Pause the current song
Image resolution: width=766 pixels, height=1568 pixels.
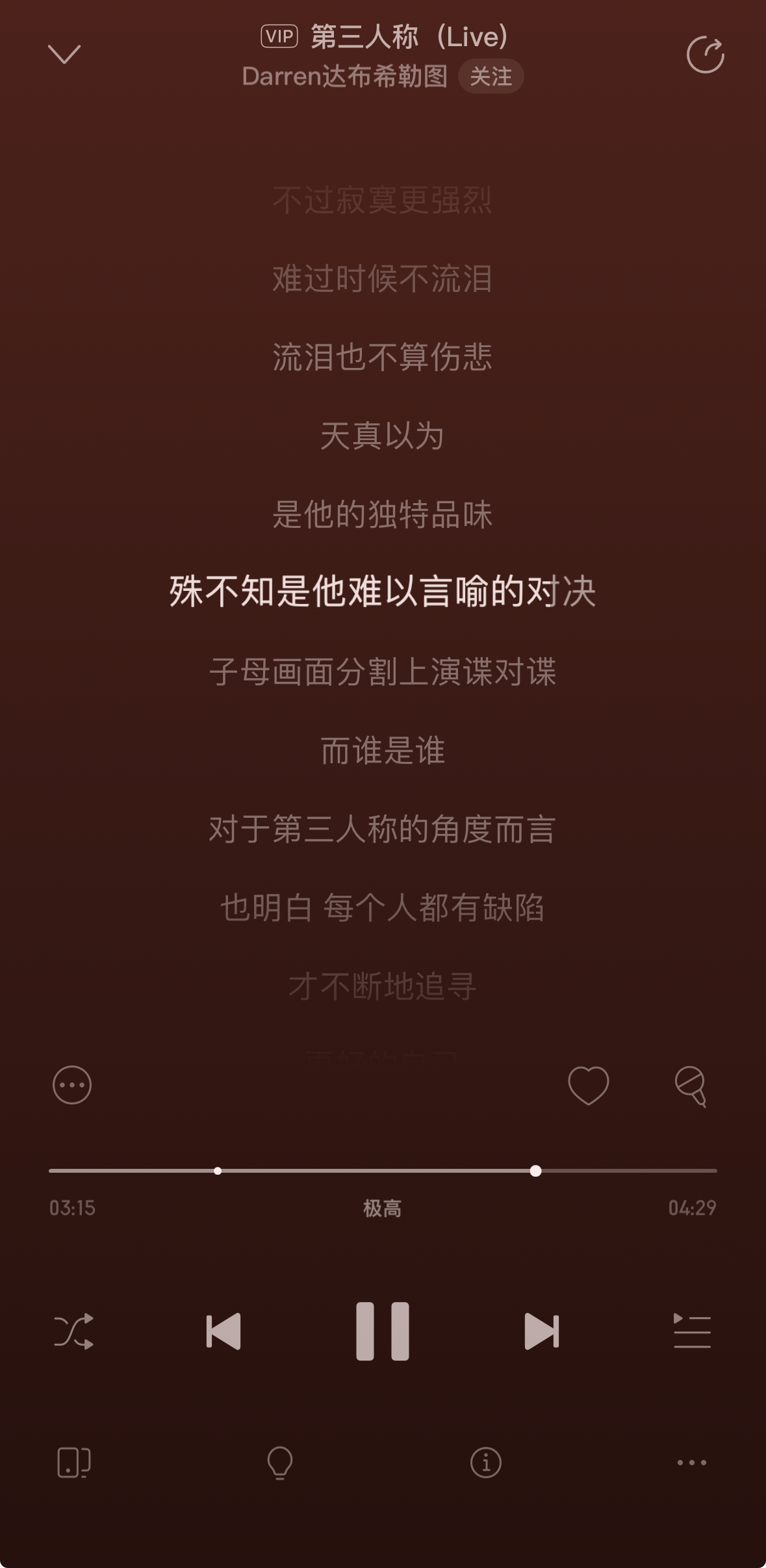click(x=383, y=1331)
